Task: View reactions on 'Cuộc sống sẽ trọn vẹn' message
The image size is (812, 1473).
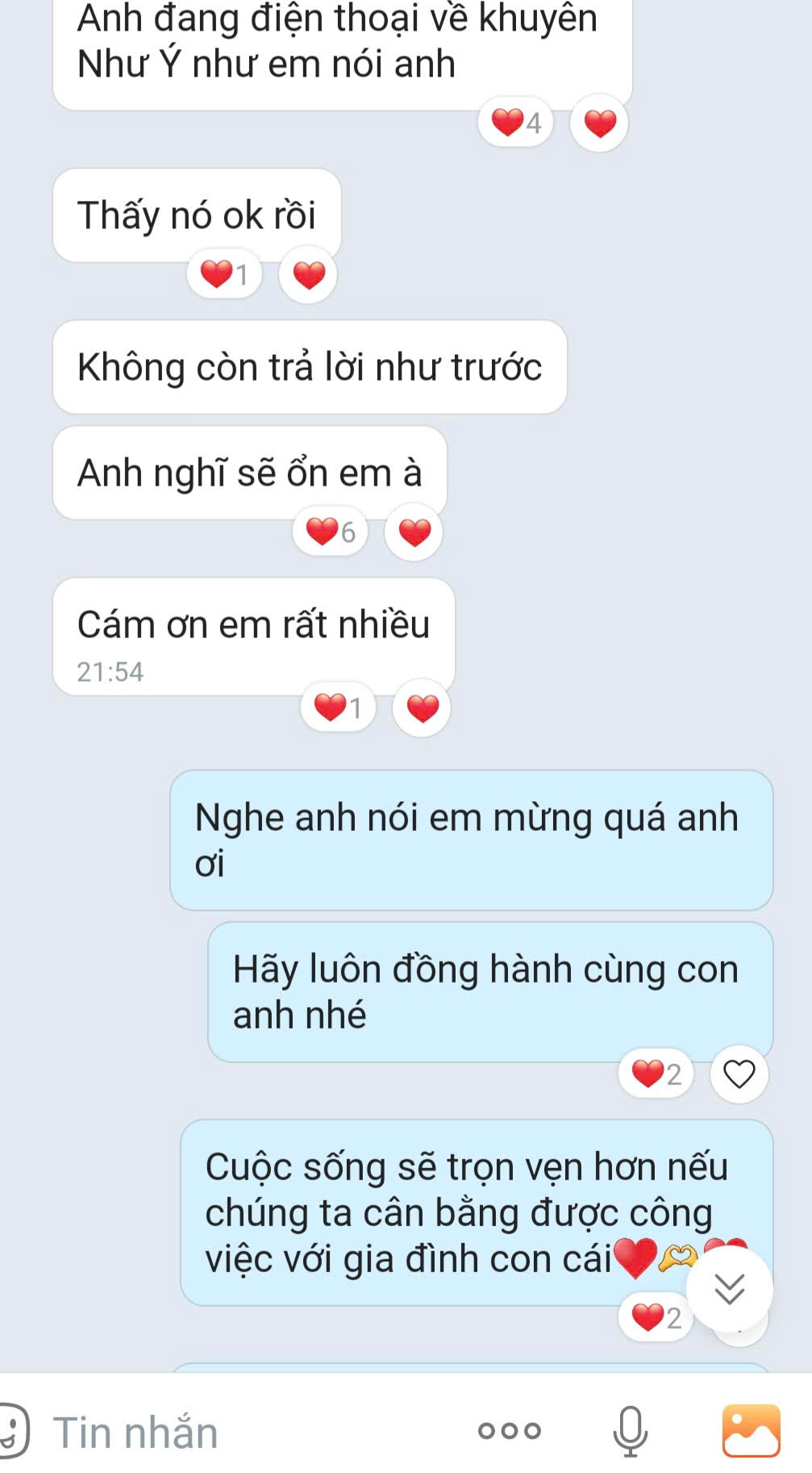Action: tap(656, 1318)
